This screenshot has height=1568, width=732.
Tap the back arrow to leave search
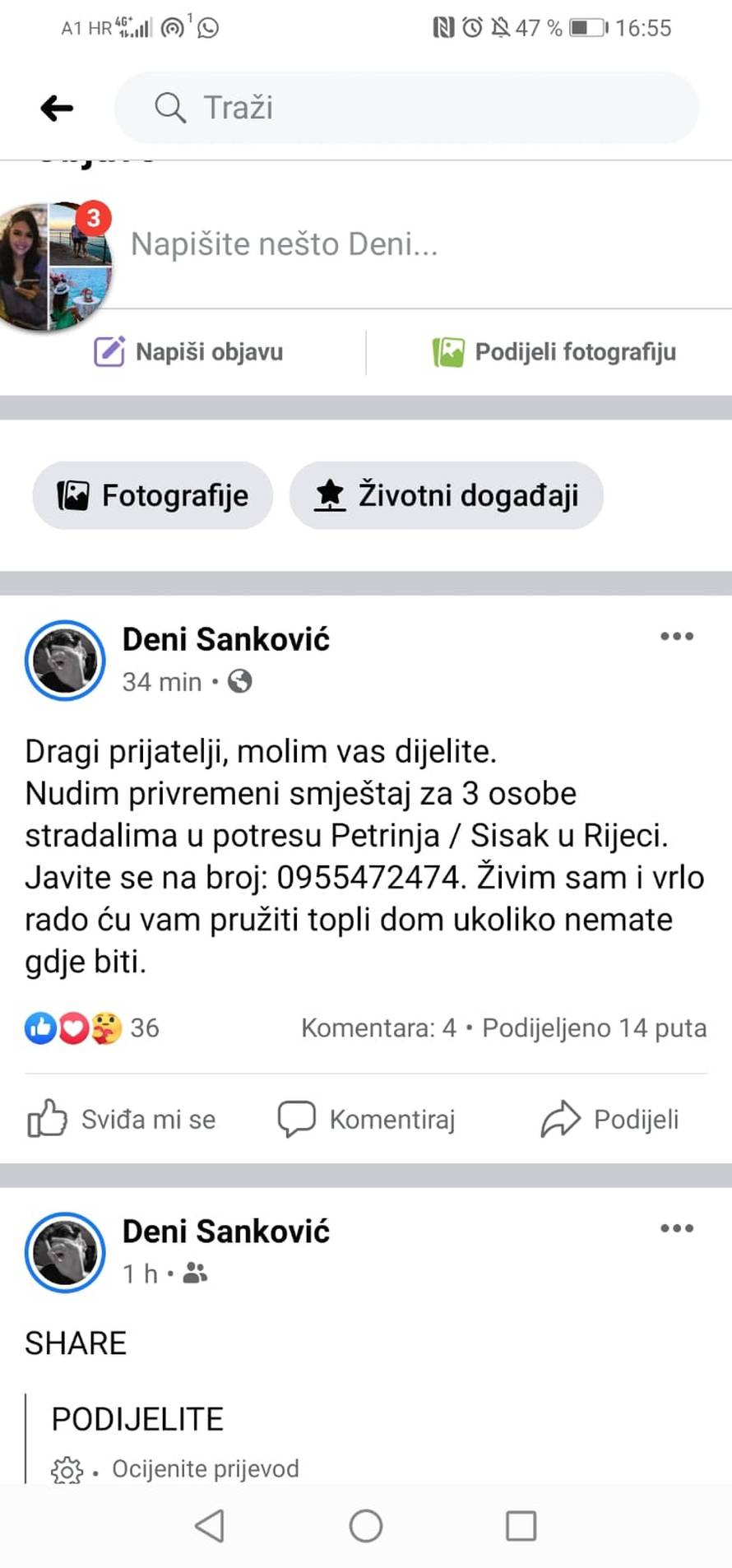pyautogui.click(x=54, y=108)
